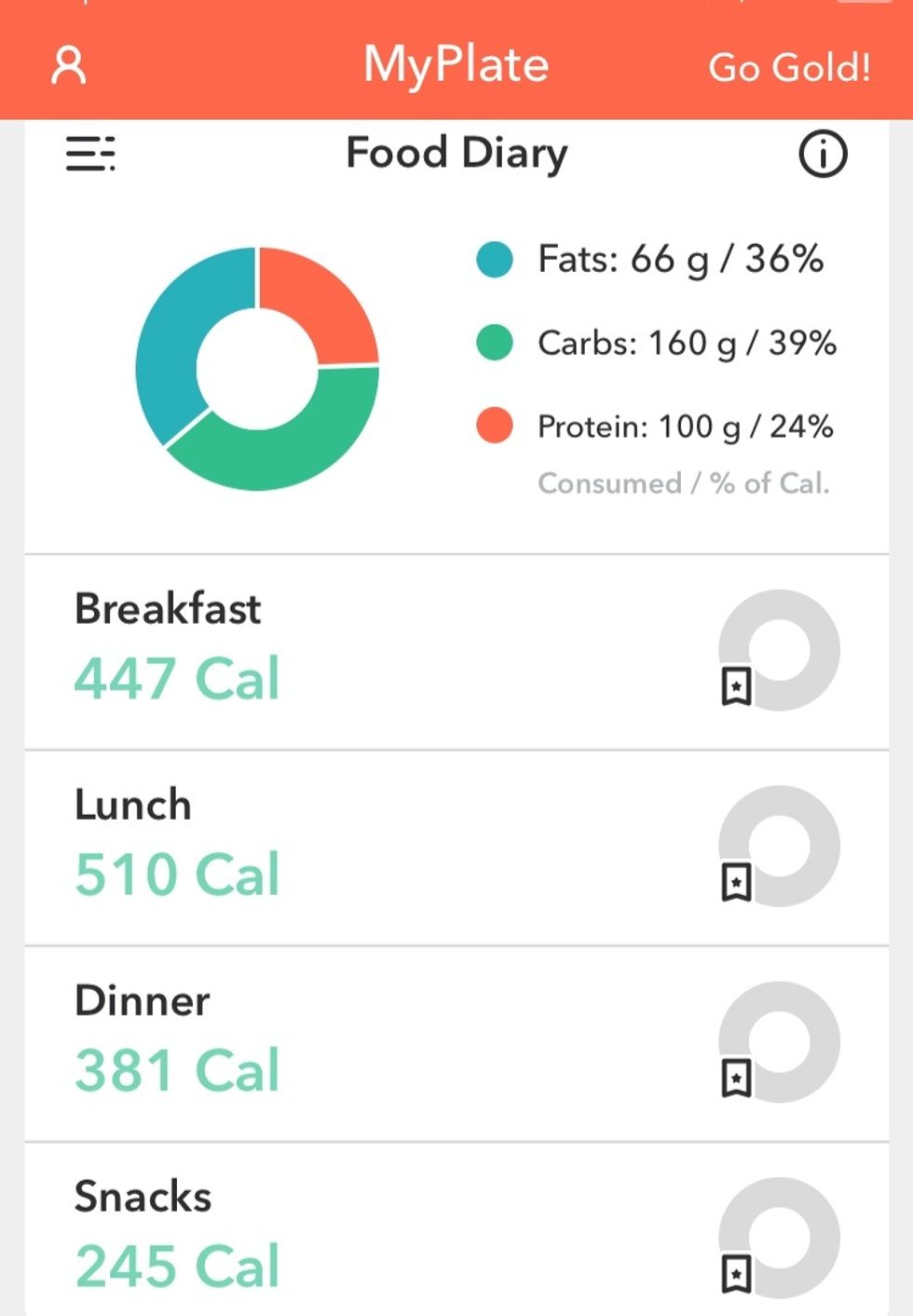
Task: Tap the bookmark icon for Lunch
Action: coord(737,882)
